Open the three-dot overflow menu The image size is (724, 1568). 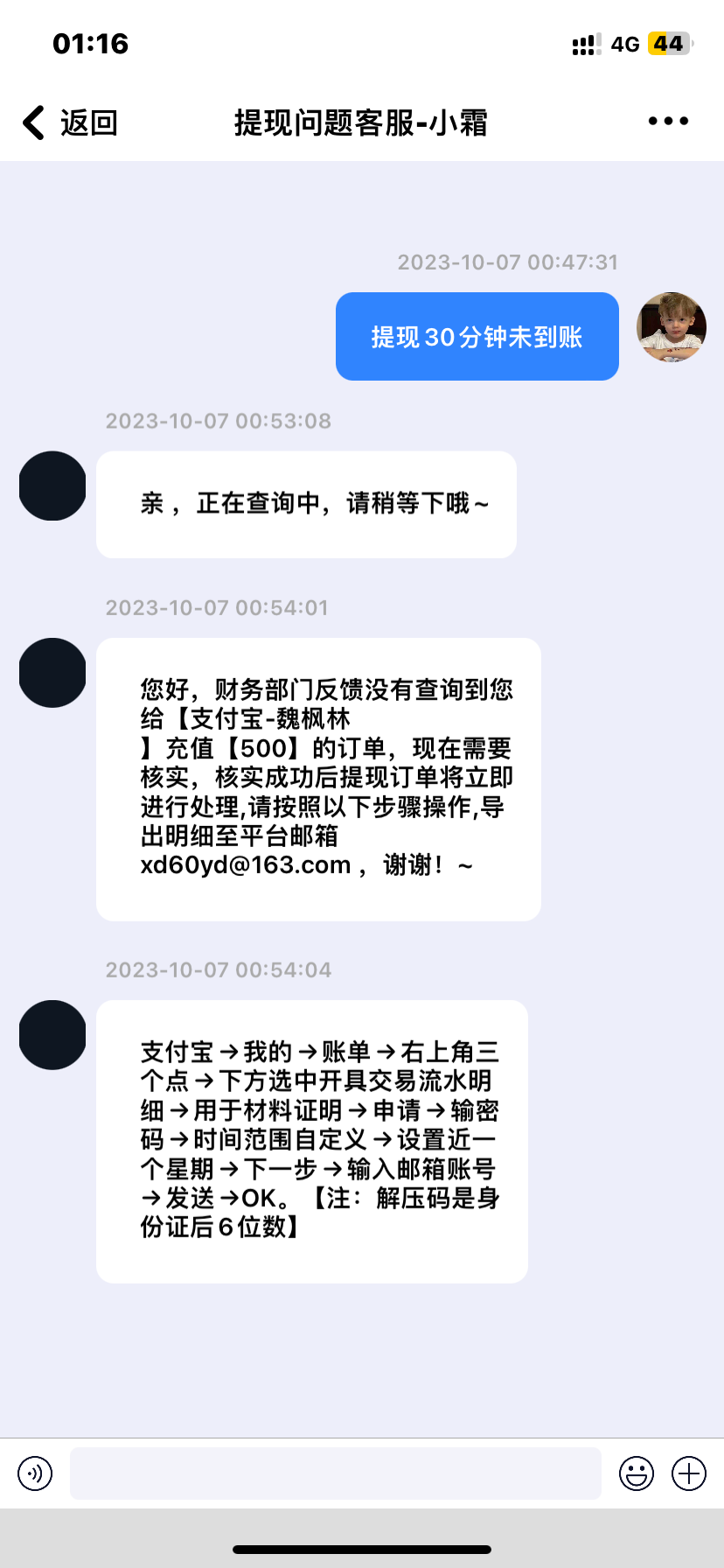(x=668, y=122)
